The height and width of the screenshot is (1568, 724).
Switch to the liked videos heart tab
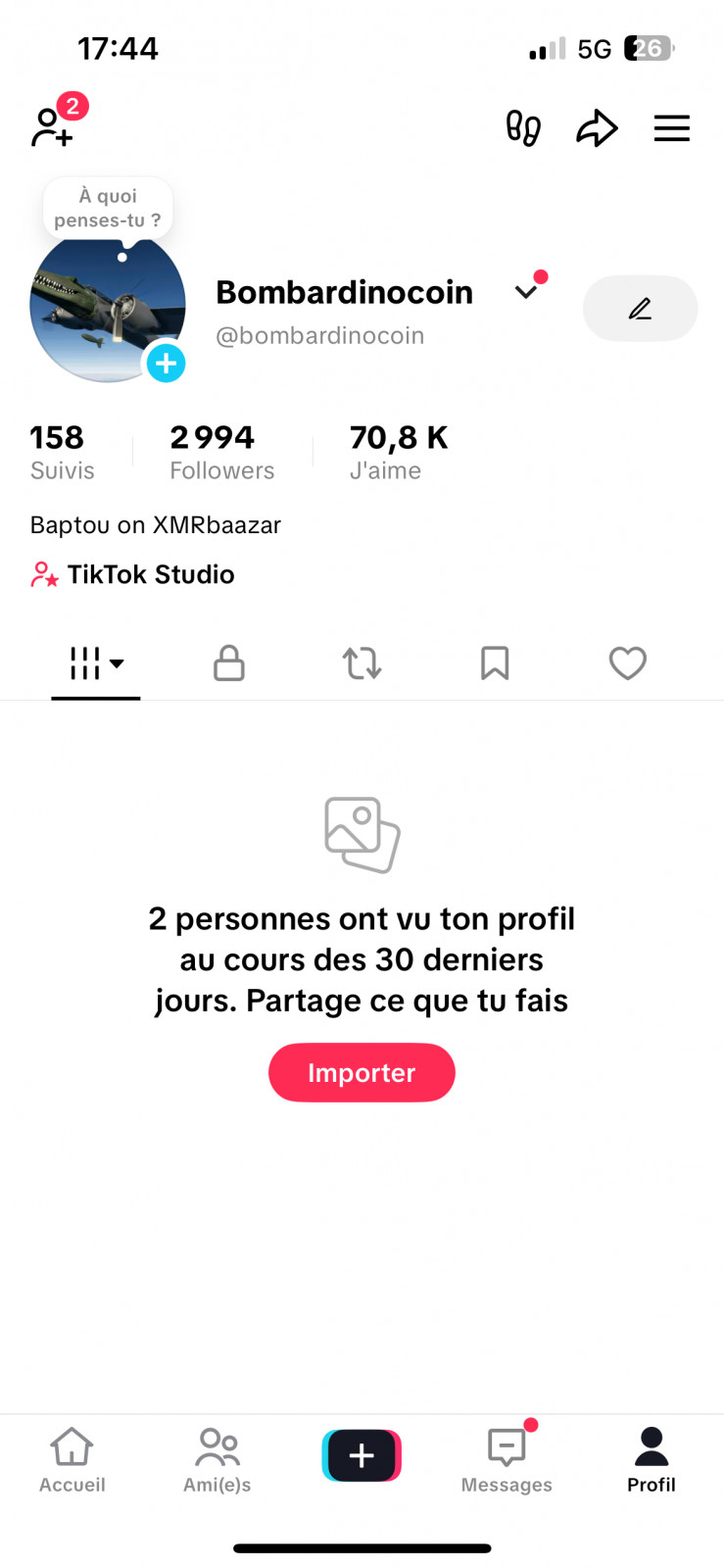point(628,663)
